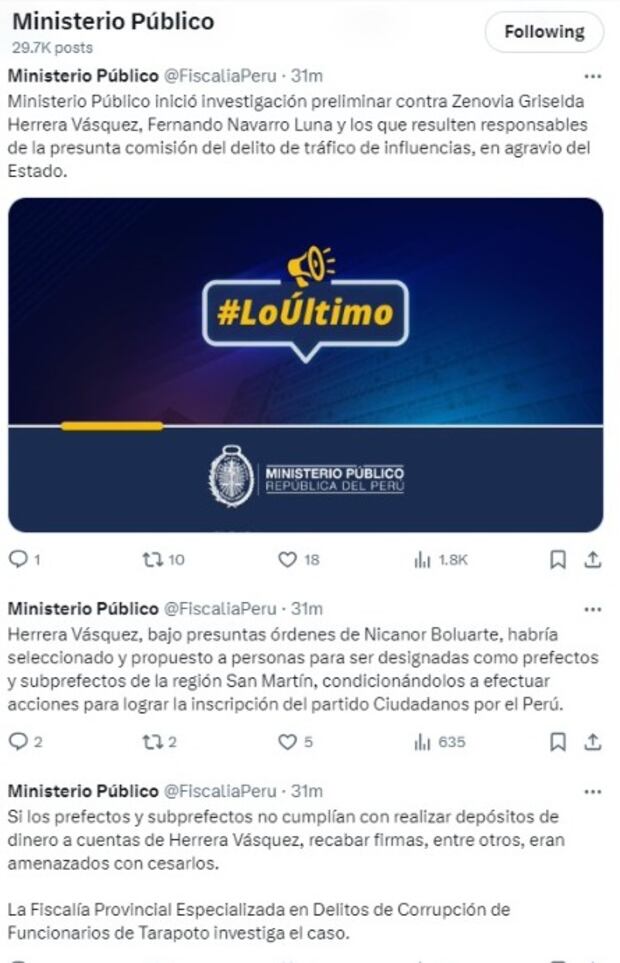Open overflow menu on the investigación preliminar post
This screenshot has width=620, height=963.
click(593, 76)
